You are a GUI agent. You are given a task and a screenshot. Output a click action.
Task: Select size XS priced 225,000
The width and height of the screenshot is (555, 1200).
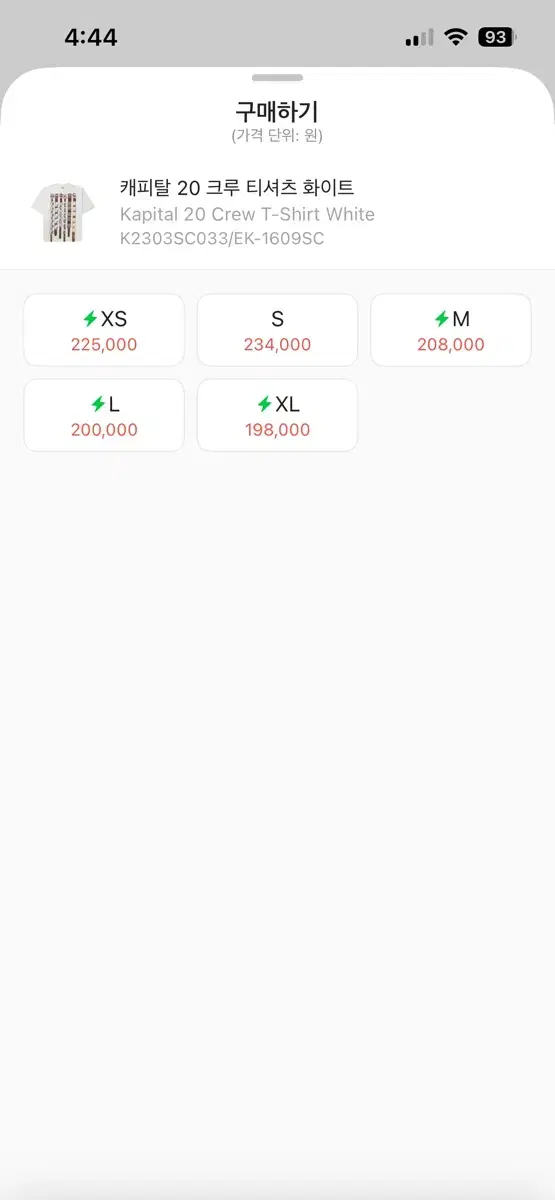pos(104,330)
